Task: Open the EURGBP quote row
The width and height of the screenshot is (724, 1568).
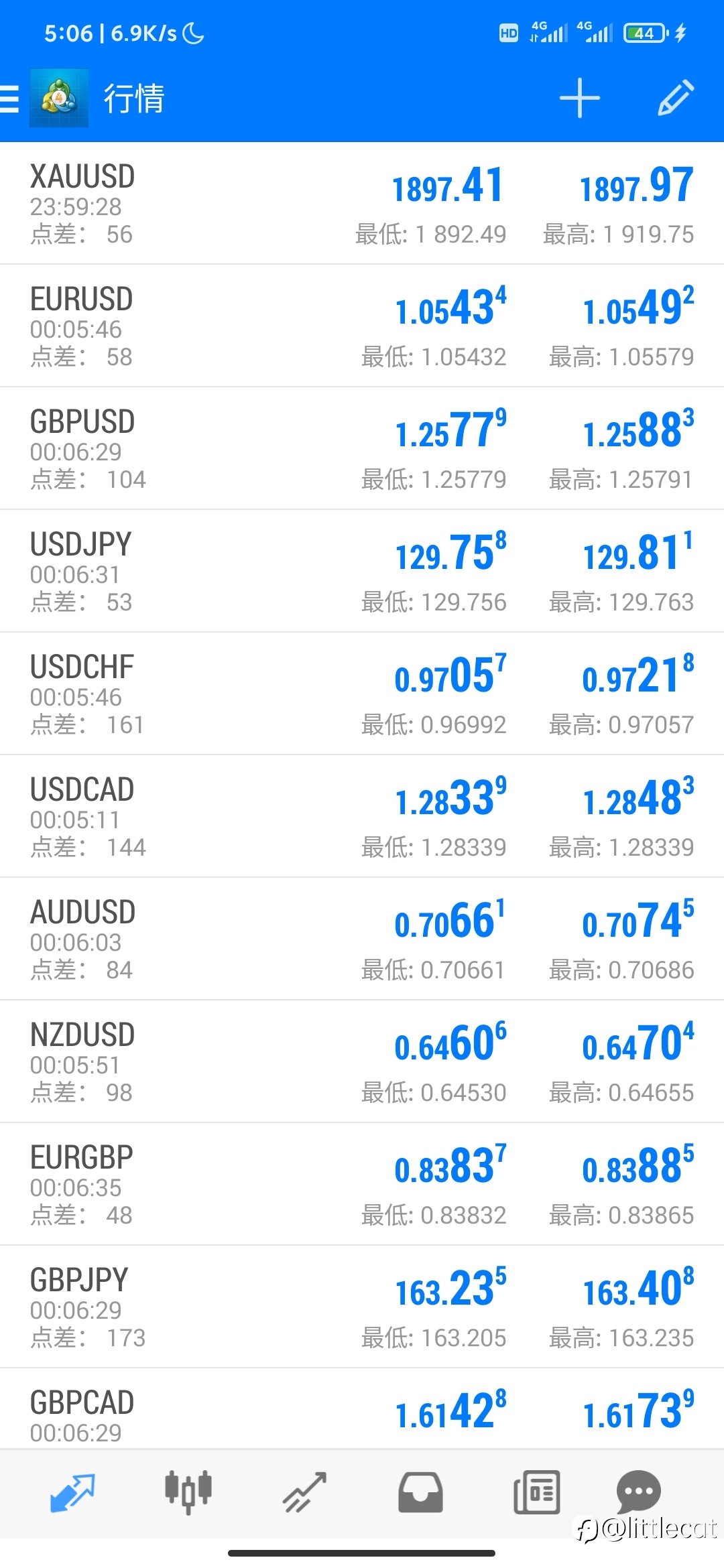Action: 362,1185
